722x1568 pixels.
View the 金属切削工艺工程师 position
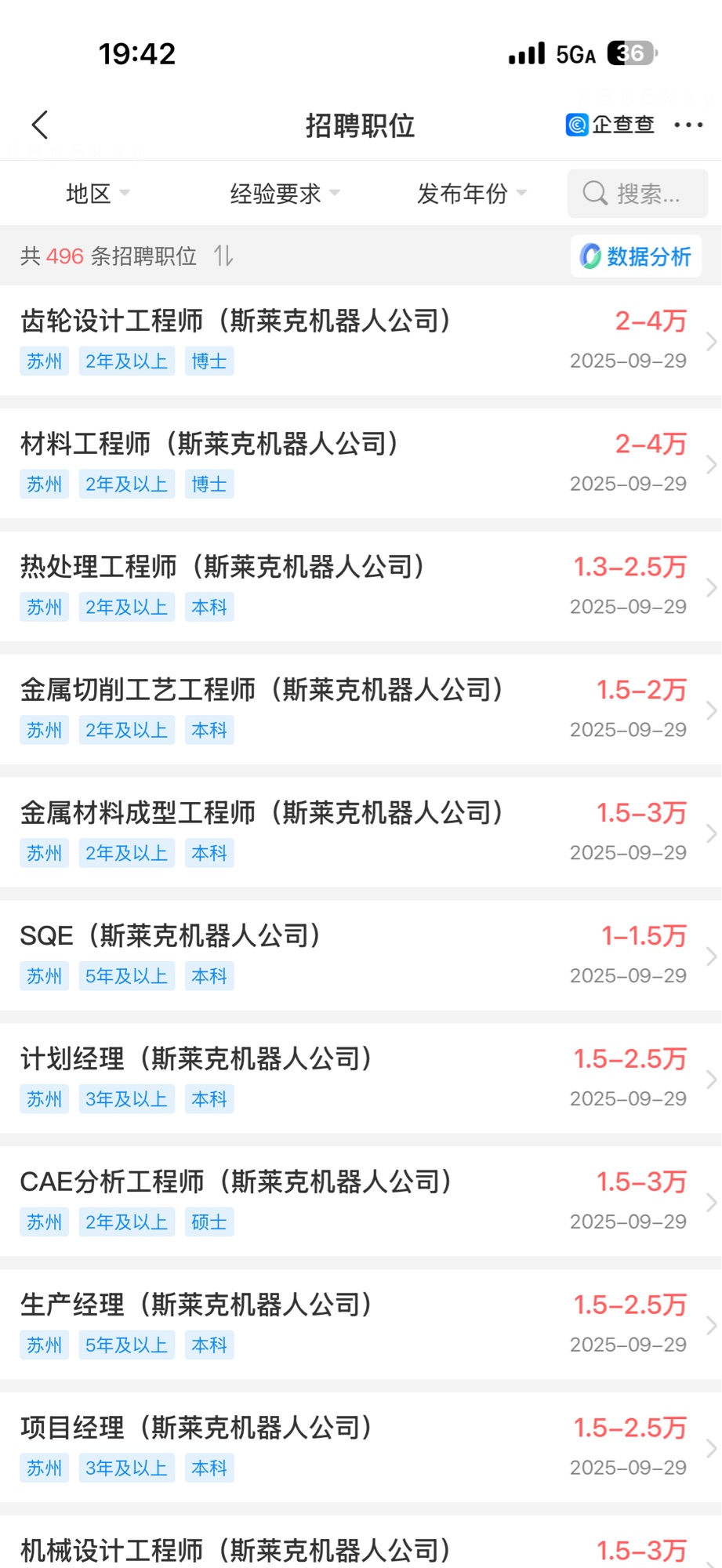click(262, 691)
